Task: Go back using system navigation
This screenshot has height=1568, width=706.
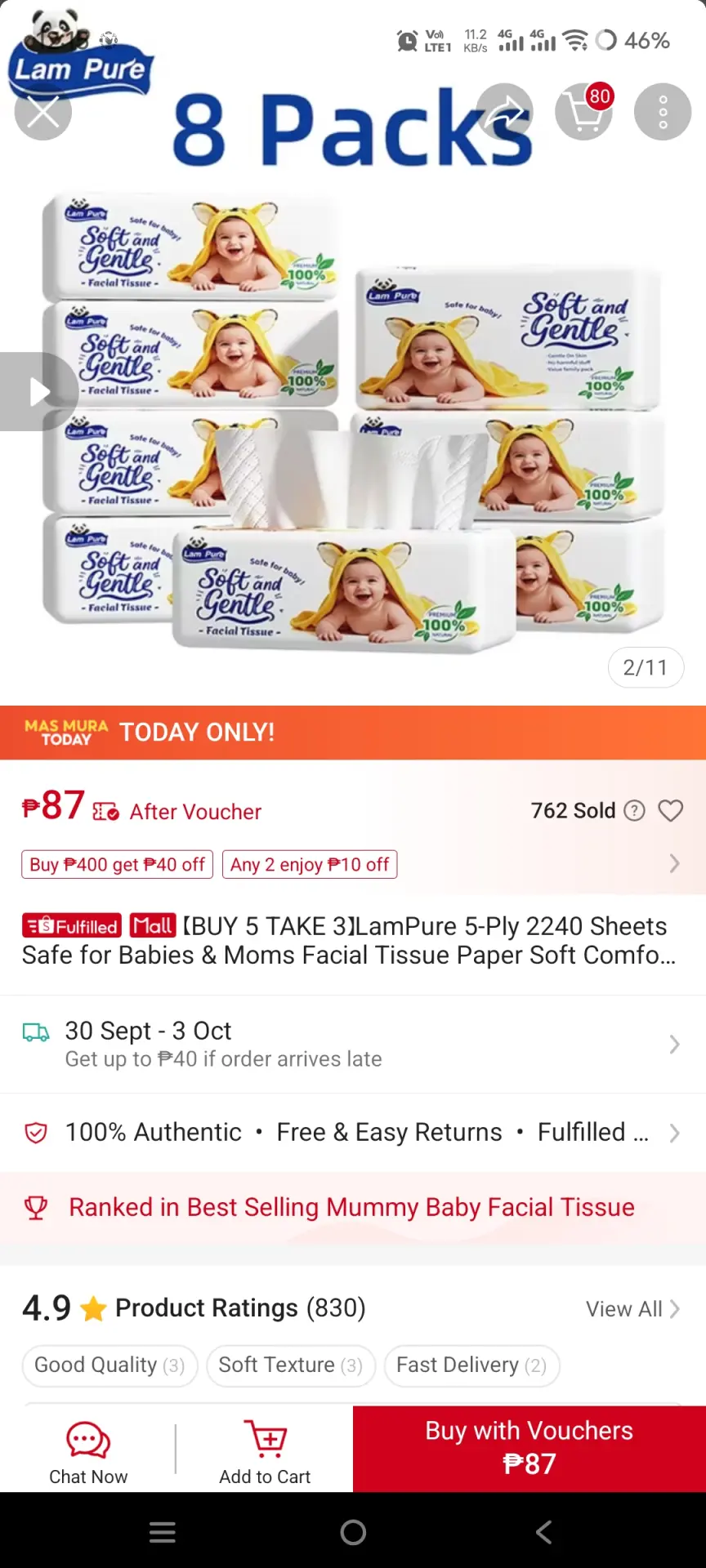Action: tap(543, 1532)
